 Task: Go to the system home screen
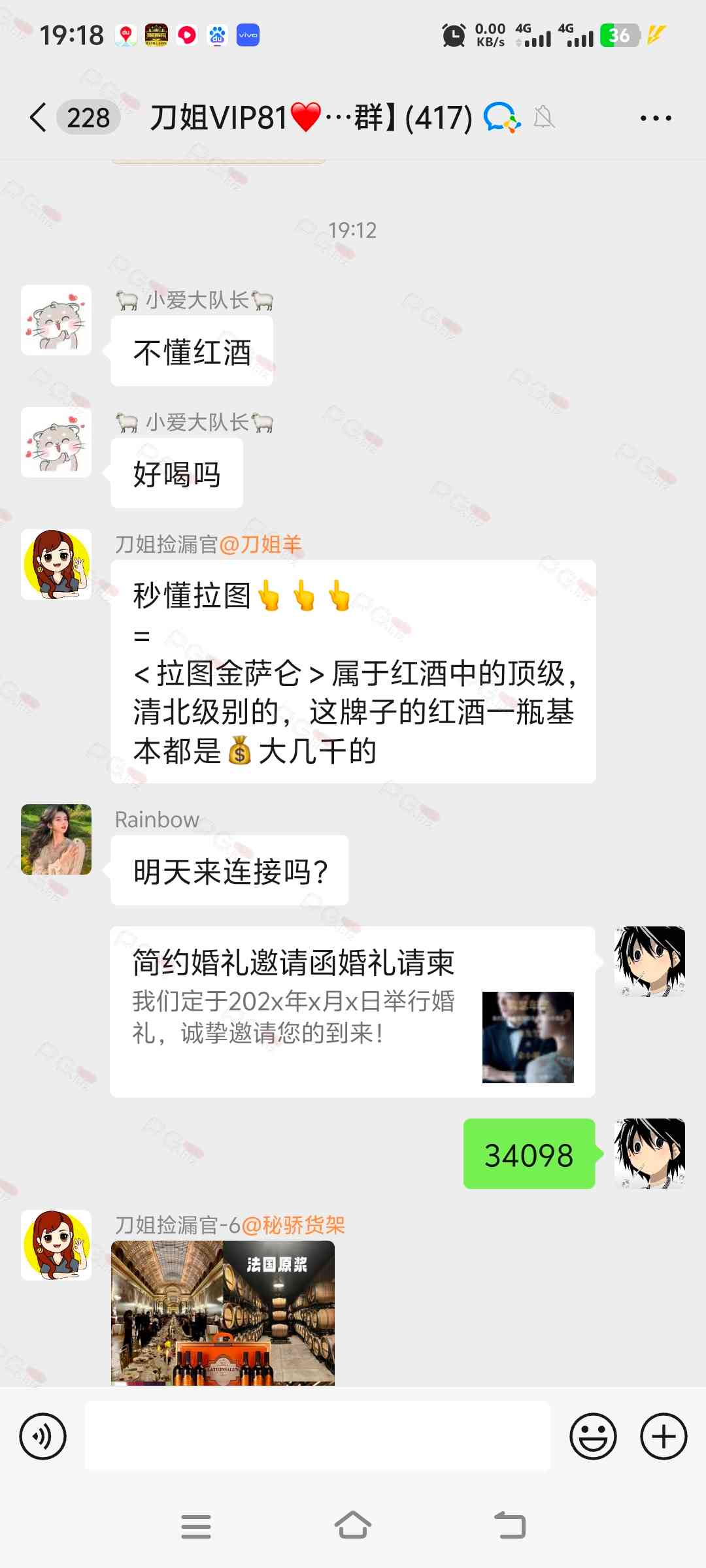(353, 1526)
